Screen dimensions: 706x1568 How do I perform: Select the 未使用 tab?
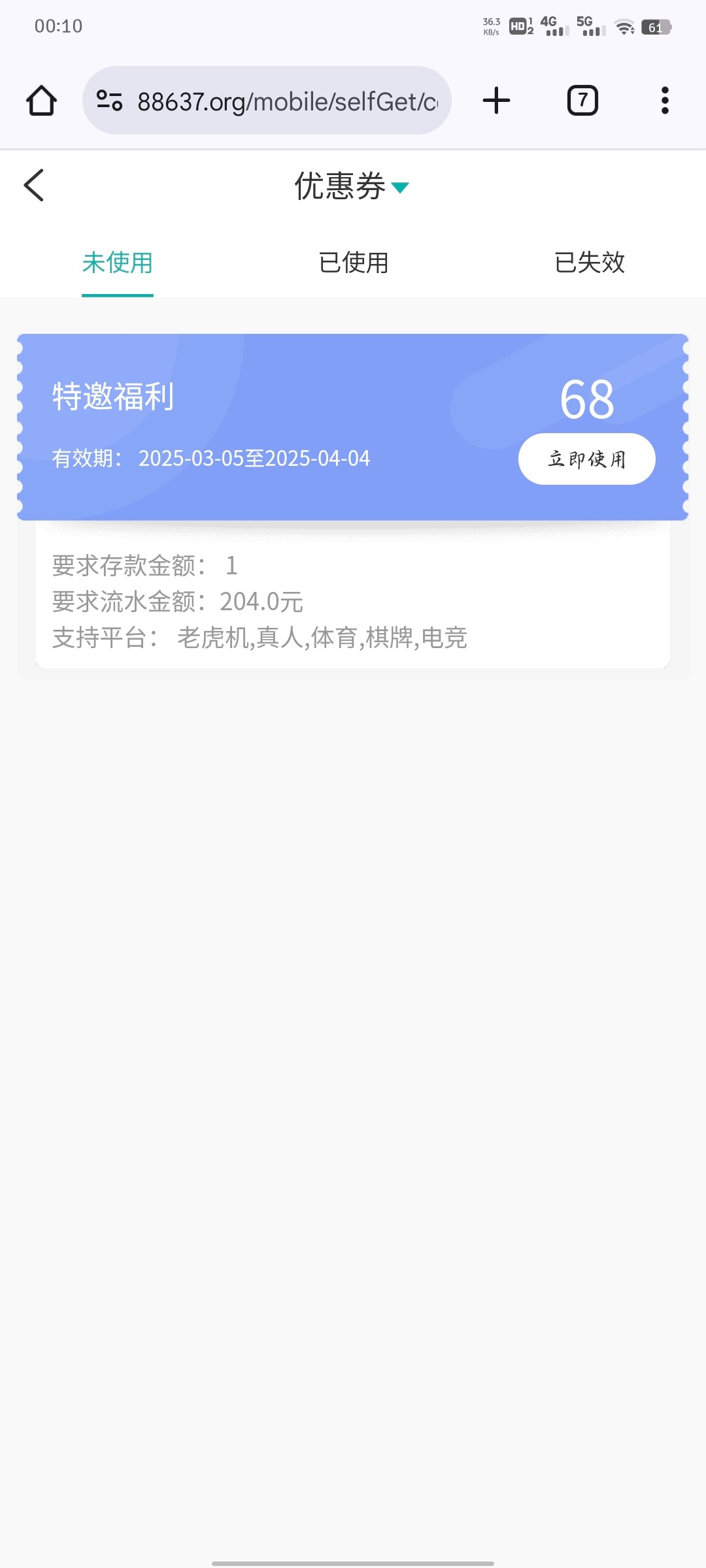pyautogui.click(x=118, y=263)
